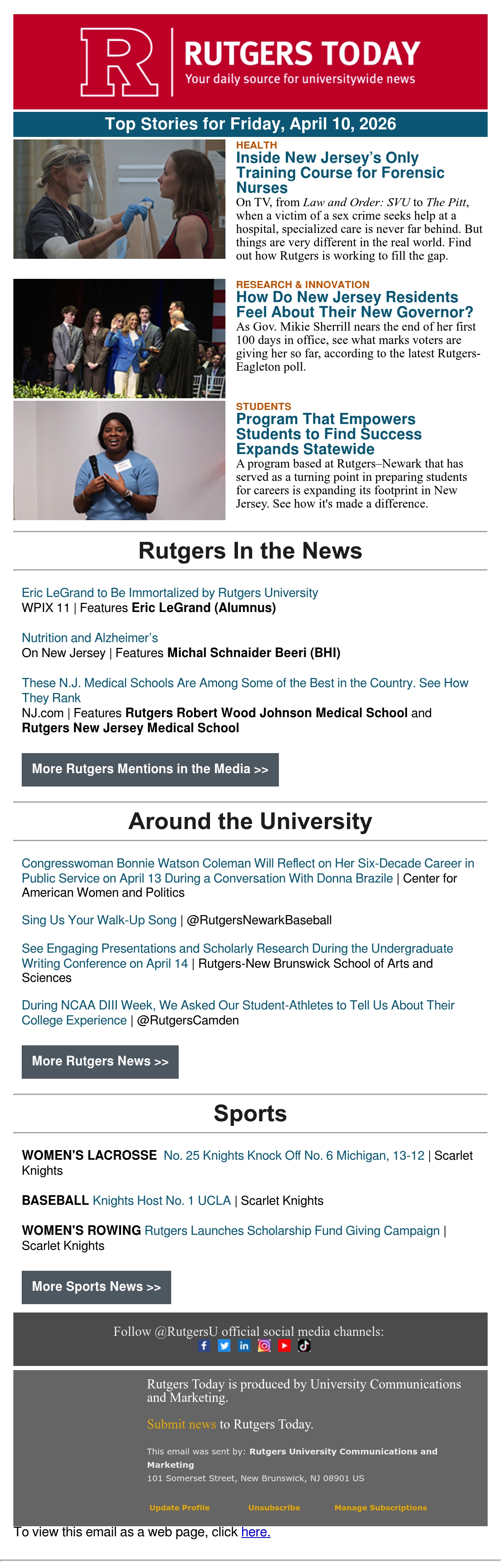Tap the More Rutgers News button
501x1568 pixels.
(101, 1062)
